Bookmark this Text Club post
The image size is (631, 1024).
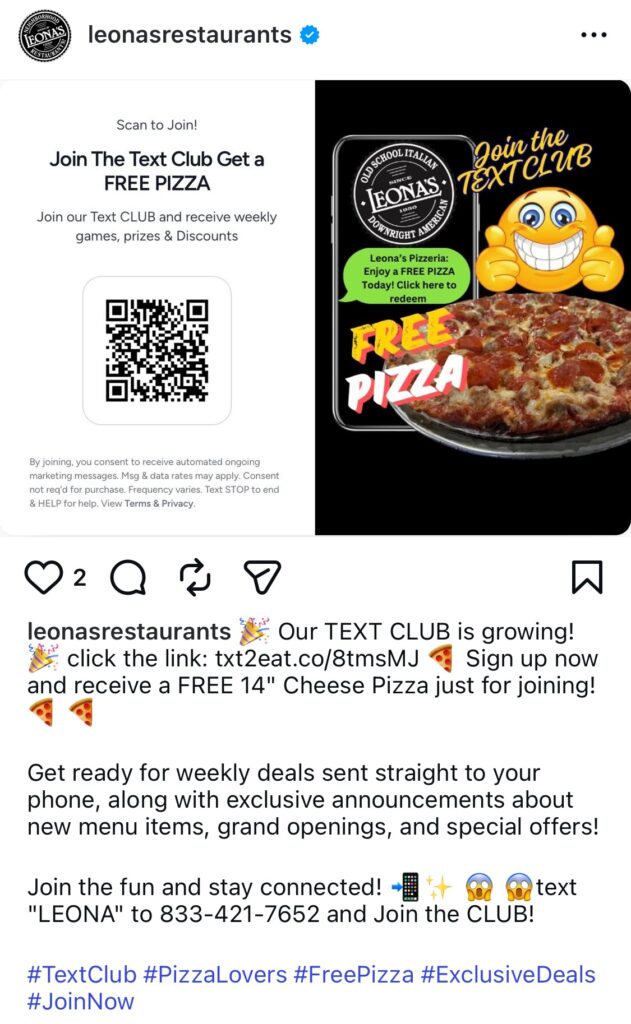point(586,577)
